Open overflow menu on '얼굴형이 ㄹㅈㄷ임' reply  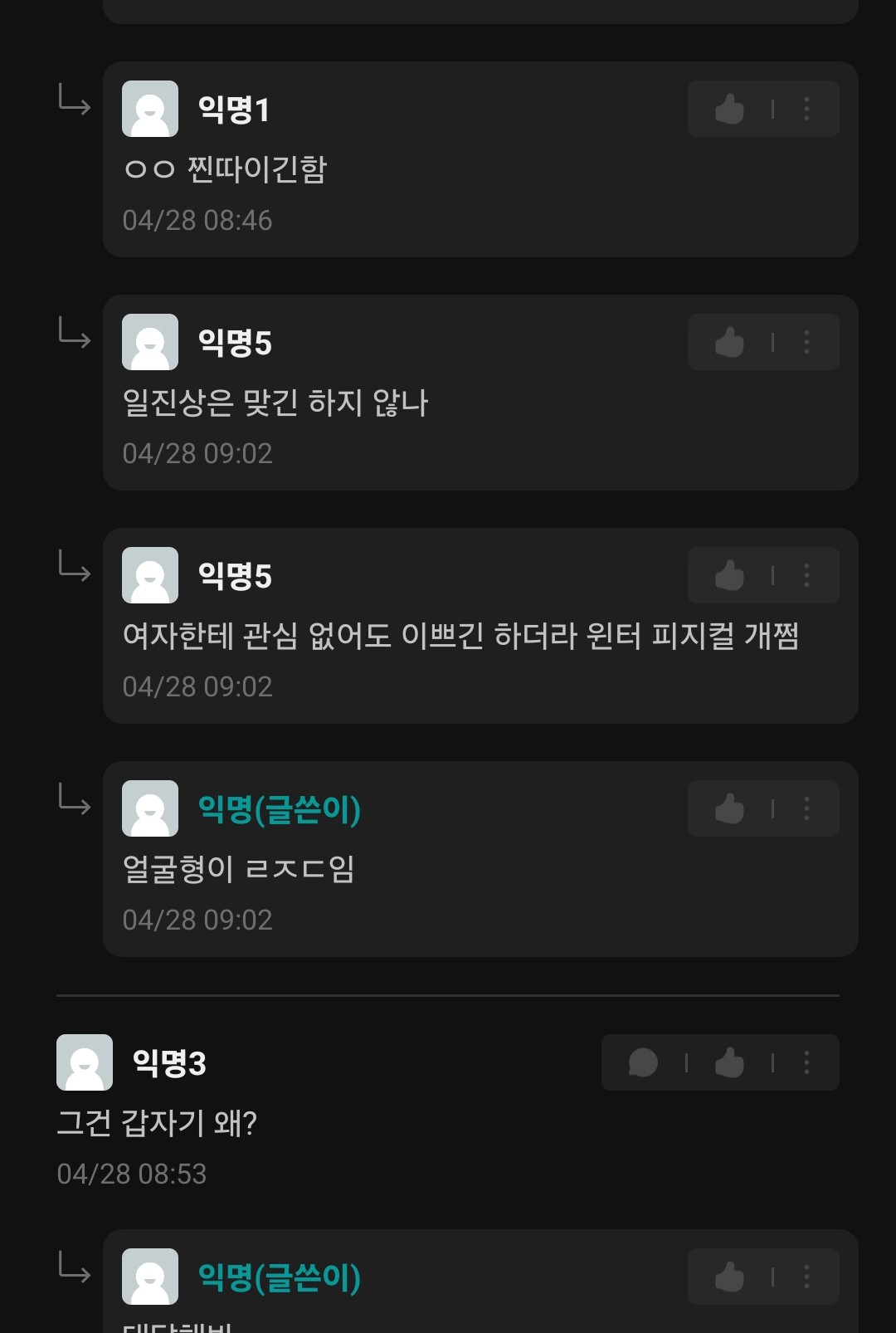click(806, 808)
